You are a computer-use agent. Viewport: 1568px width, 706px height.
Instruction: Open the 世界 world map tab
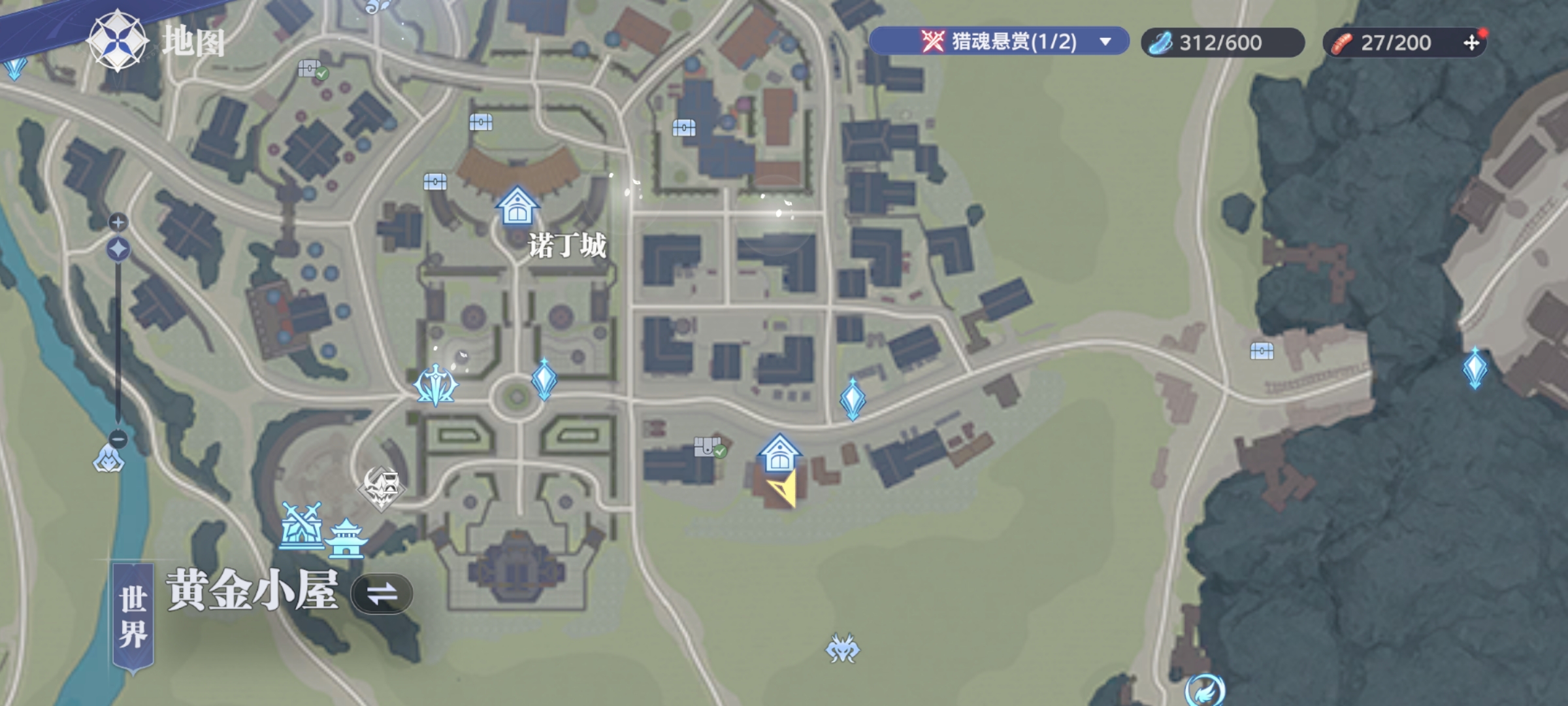pyautogui.click(x=133, y=616)
